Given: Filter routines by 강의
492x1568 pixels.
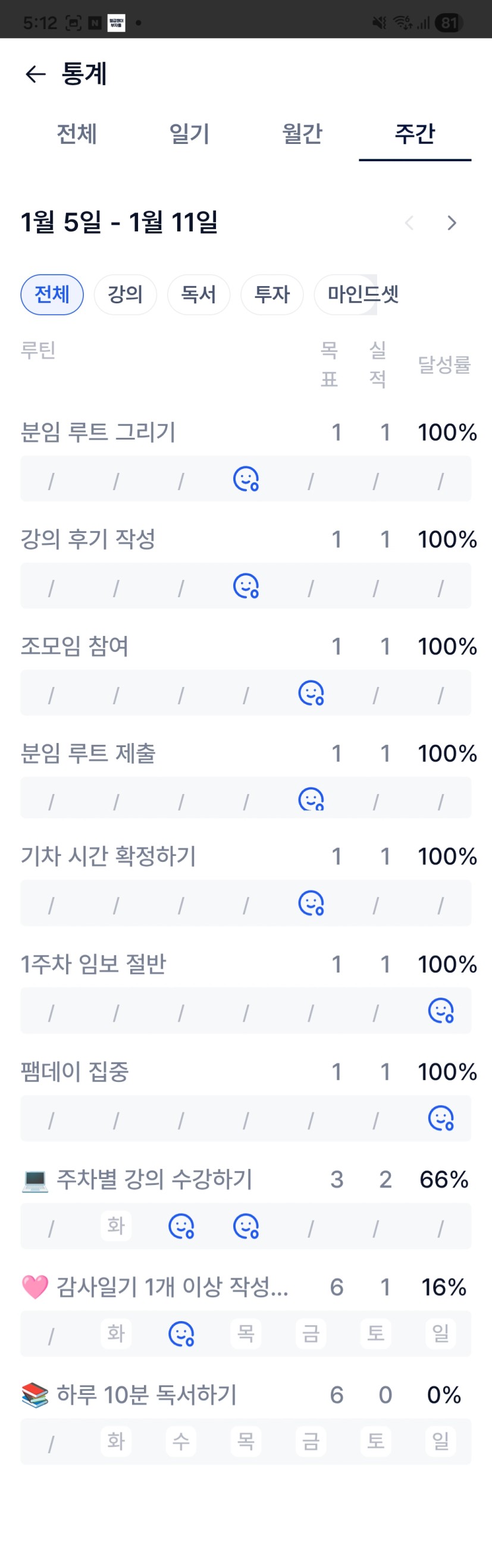Looking at the screenshot, I should coord(126,294).
